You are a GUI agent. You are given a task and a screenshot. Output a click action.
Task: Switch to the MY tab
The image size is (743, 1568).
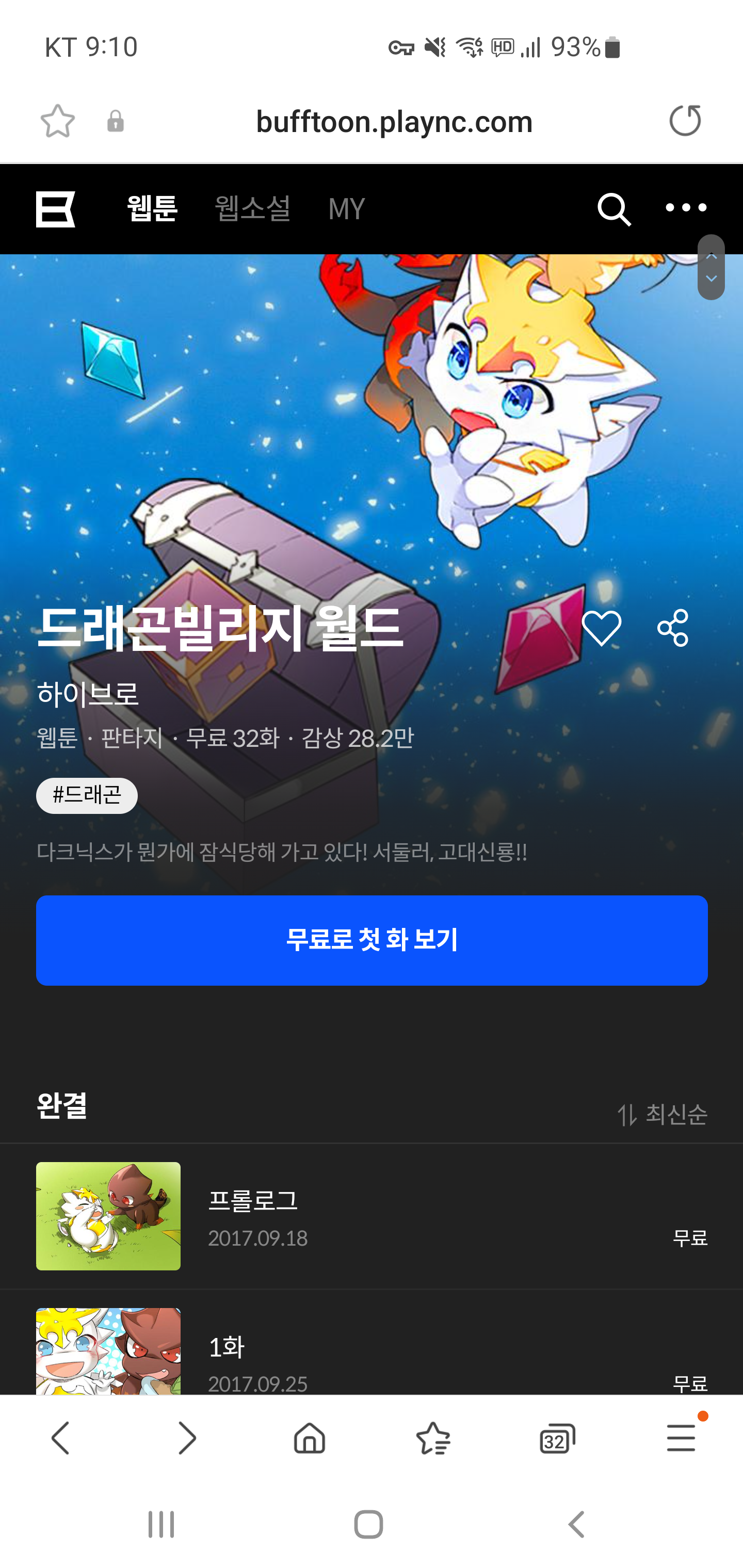tap(346, 209)
